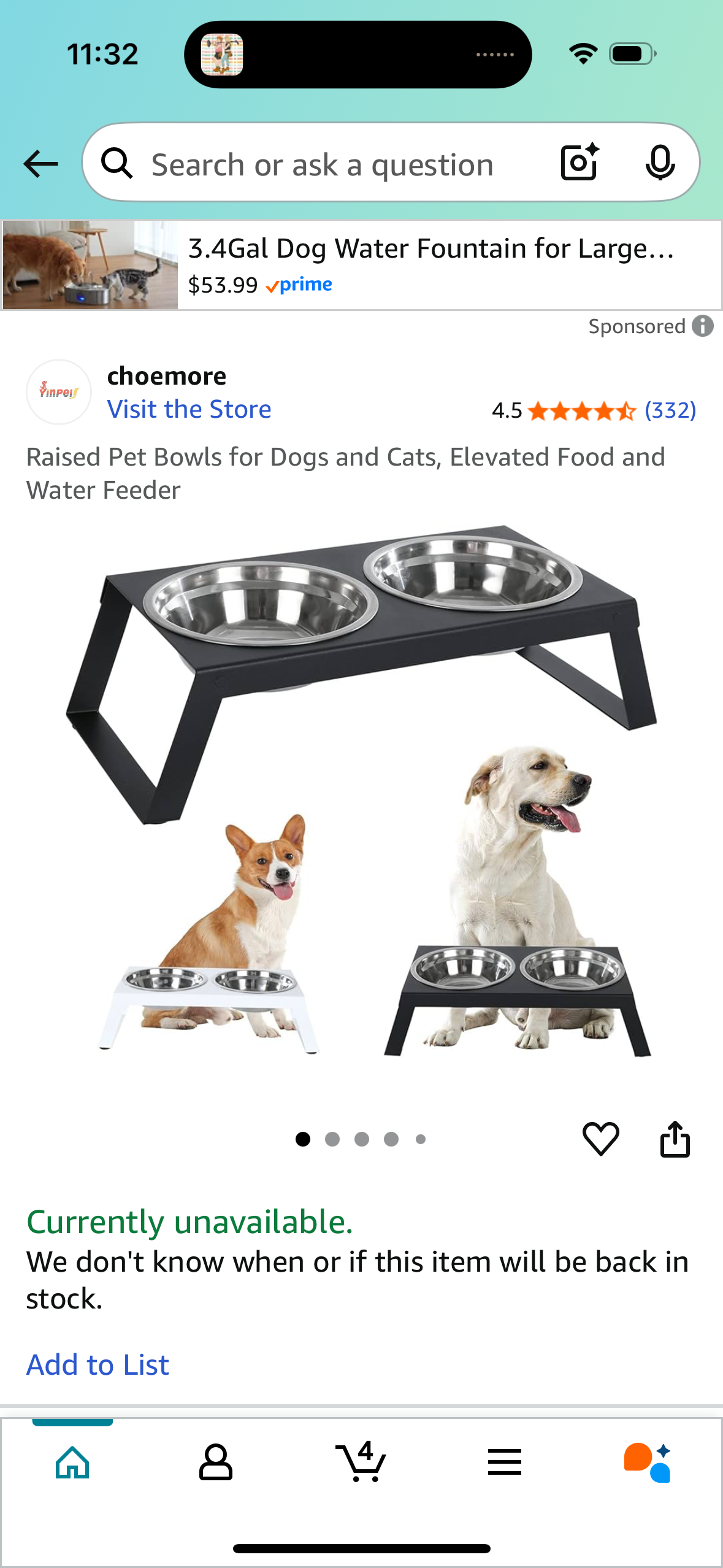Open camera lens search
Image resolution: width=723 pixels, height=1568 pixels.
click(x=579, y=163)
